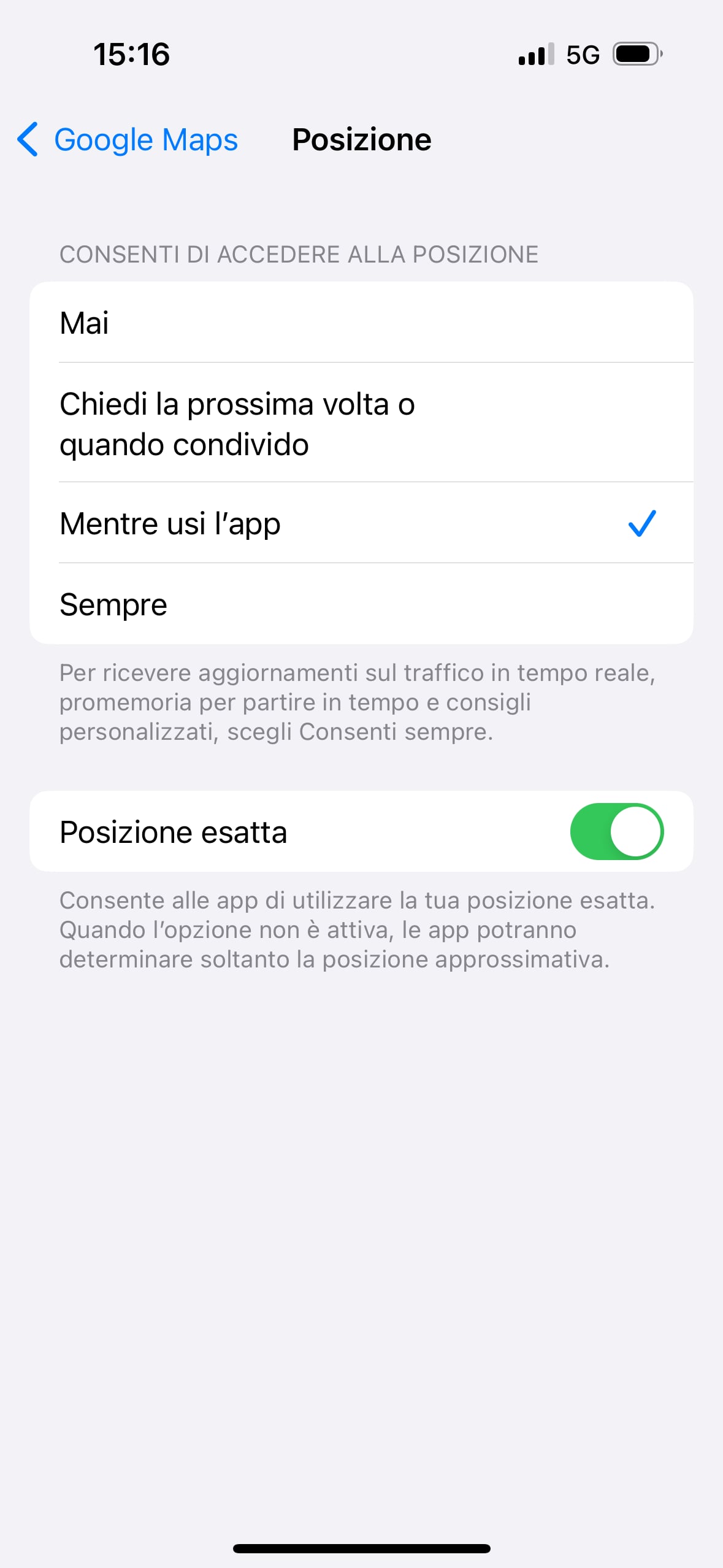Image resolution: width=723 pixels, height=1568 pixels.
Task: Go back to Google Maps settings
Action: (x=128, y=139)
